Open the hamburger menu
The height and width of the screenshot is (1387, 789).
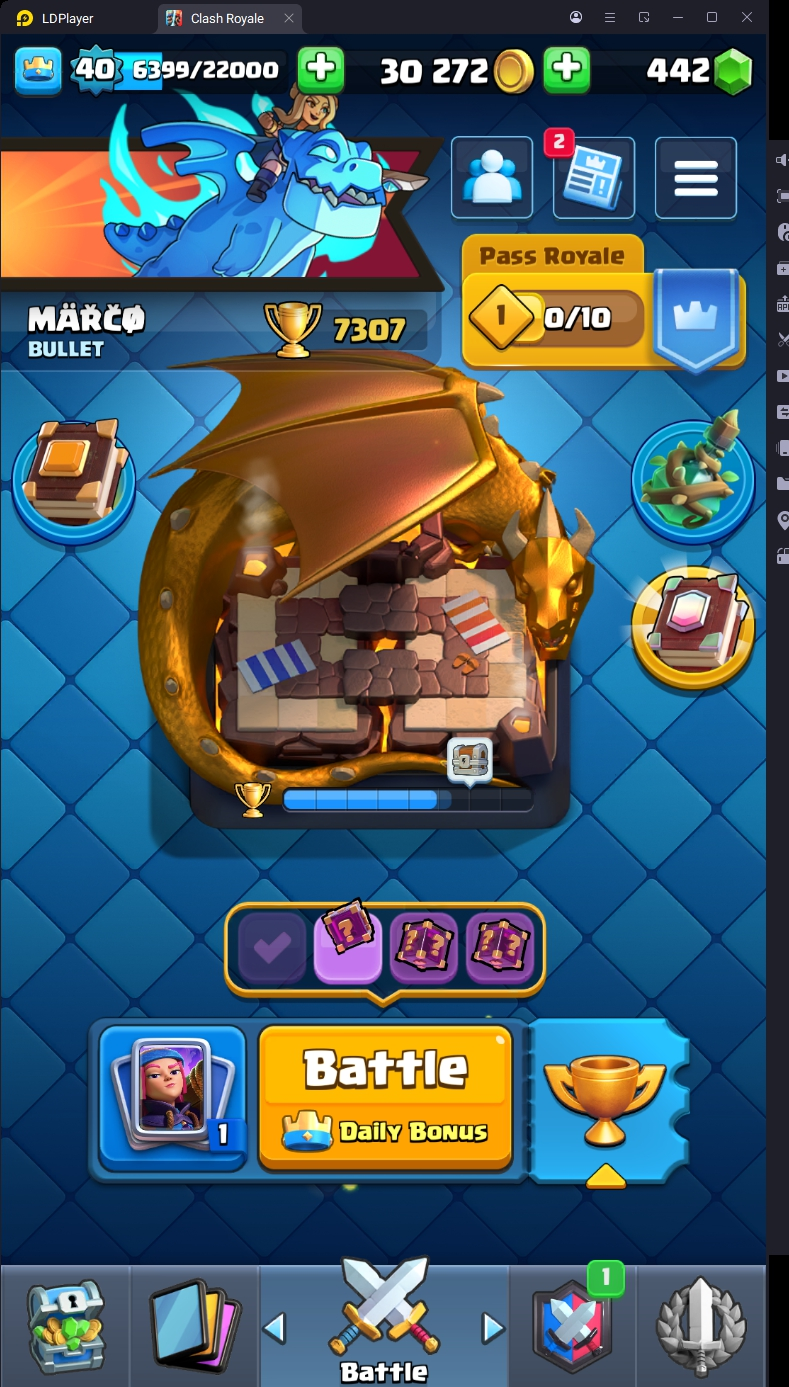tap(696, 178)
